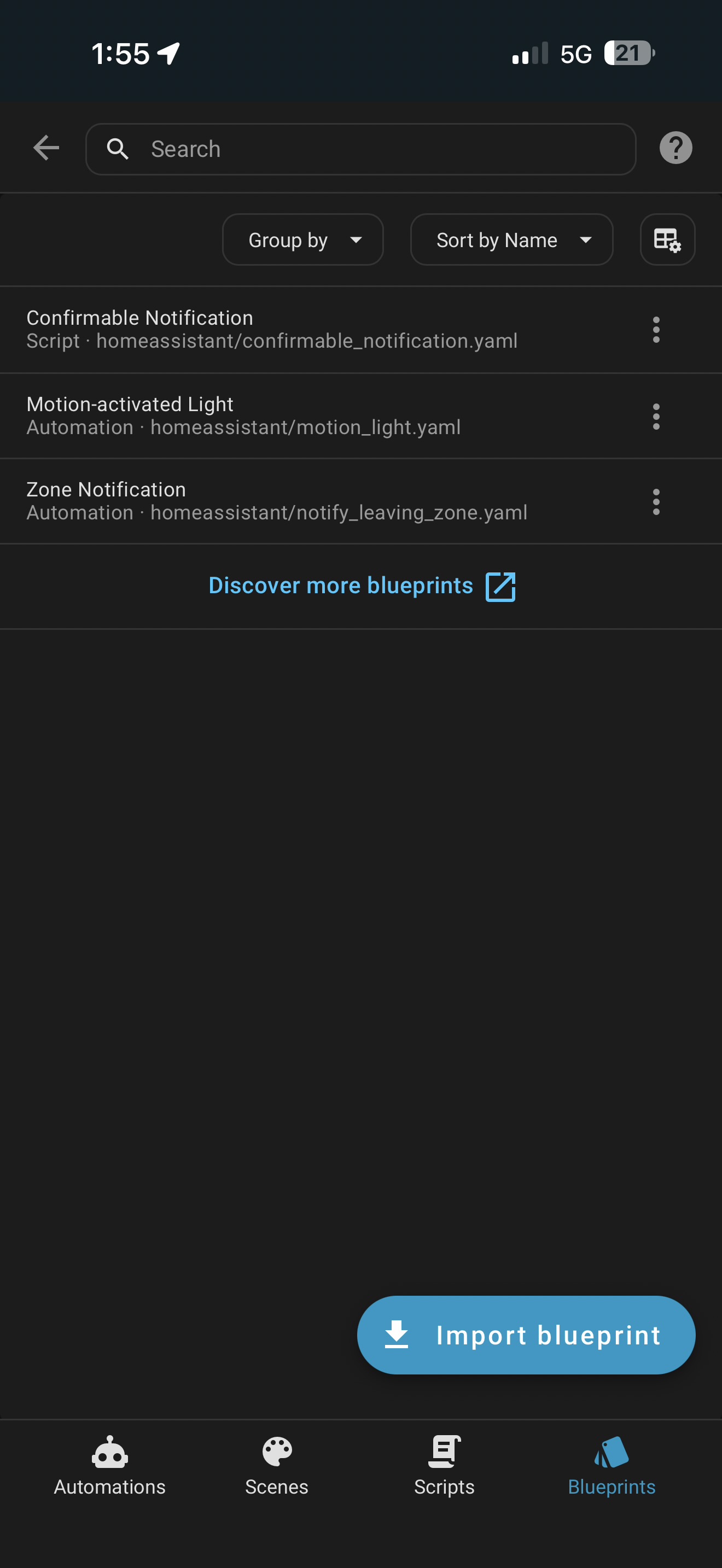
Task: Open overflow menu for Motion-activated Light
Action: tap(656, 417)
